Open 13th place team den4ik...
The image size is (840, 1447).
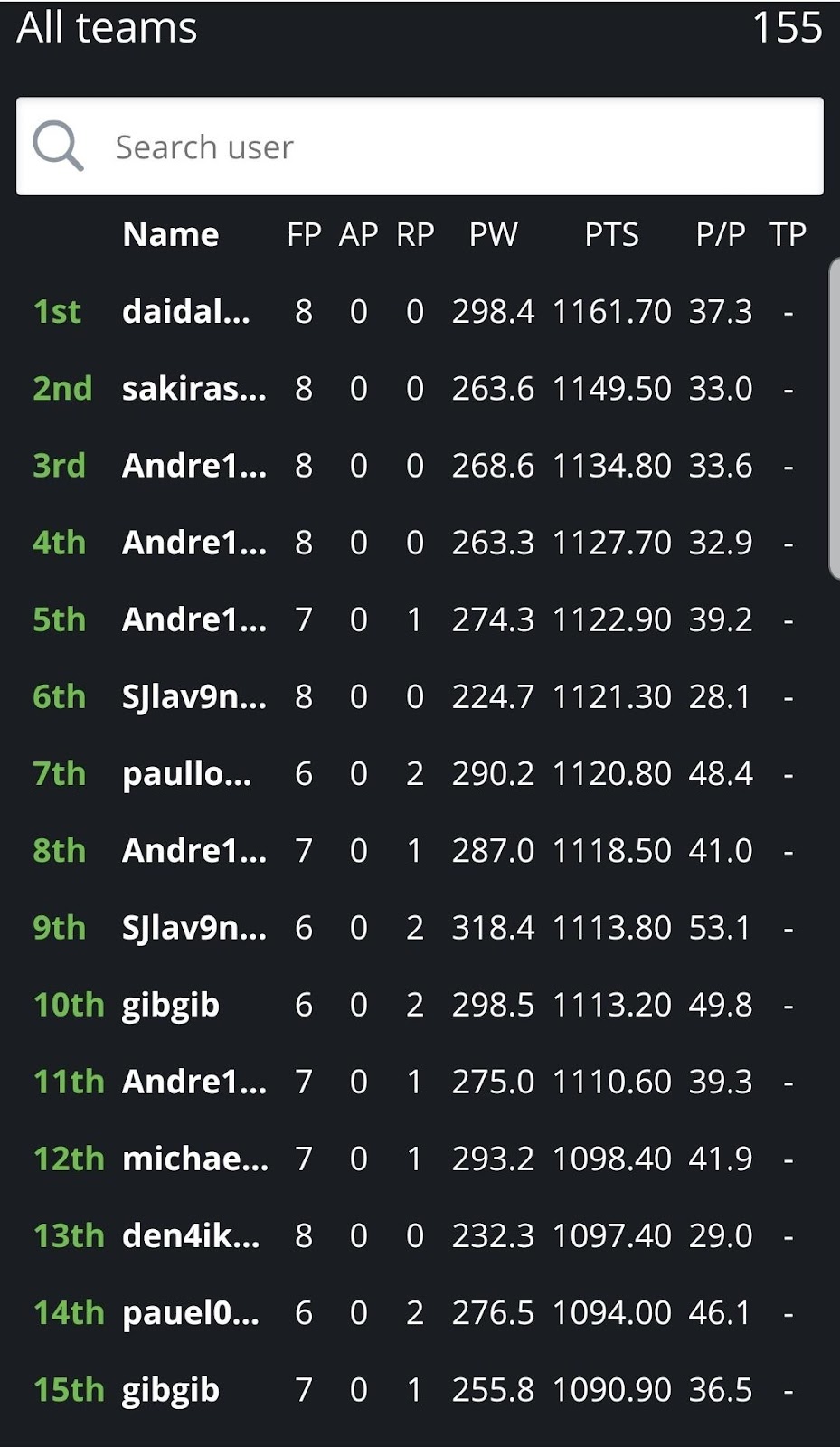click(191, 1235)
